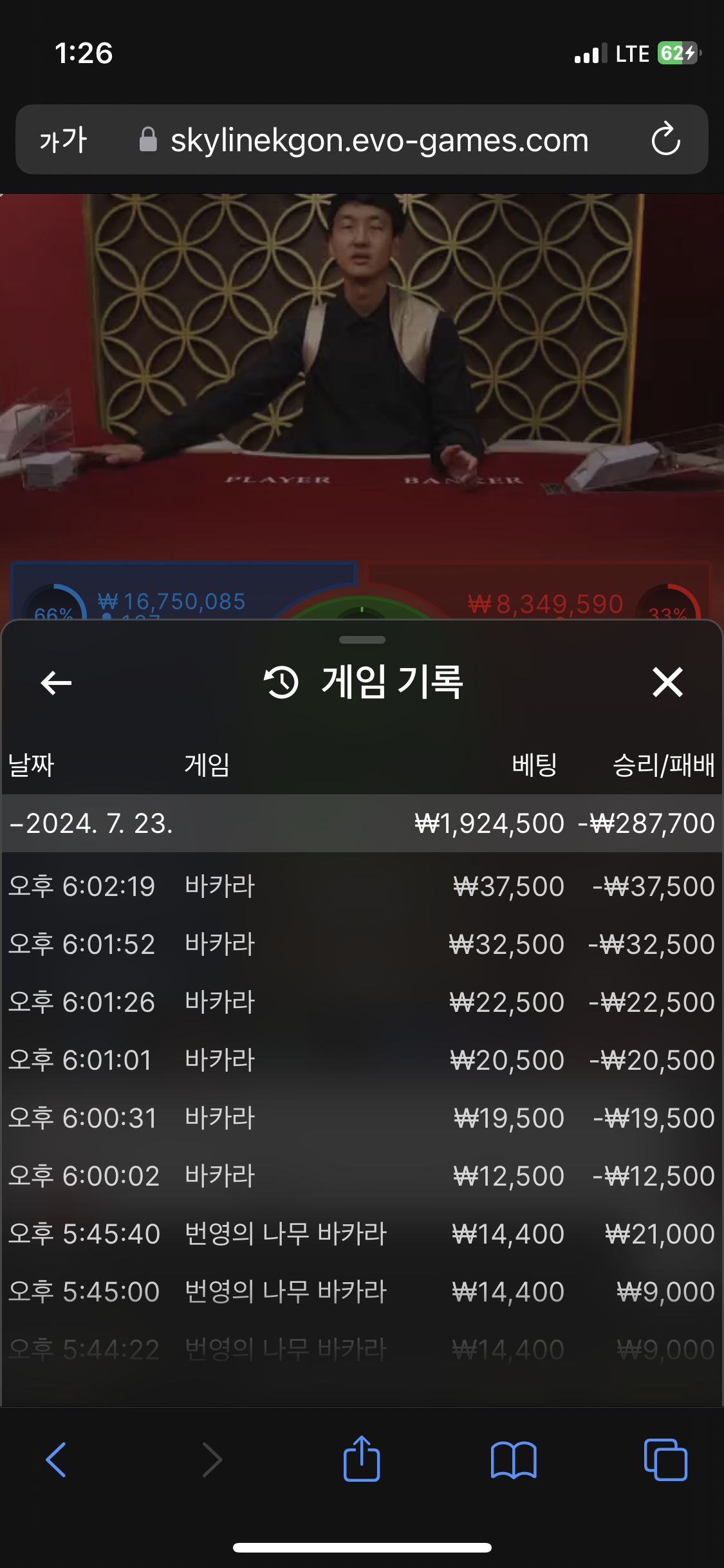This screenshot has width=724, height=1568.
Task: Show all open Safari tabs
Action: [x=665, y=1460]
